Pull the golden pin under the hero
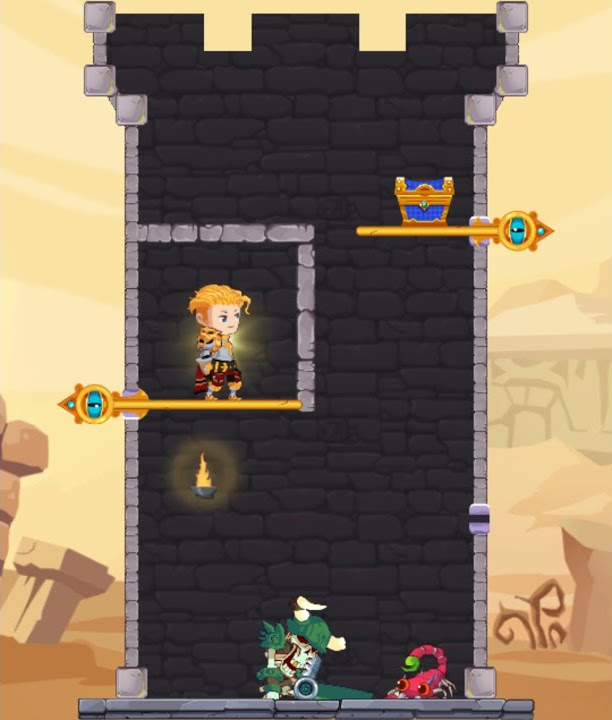This screenshot has width=612, height=720. [x=93, y=404]
